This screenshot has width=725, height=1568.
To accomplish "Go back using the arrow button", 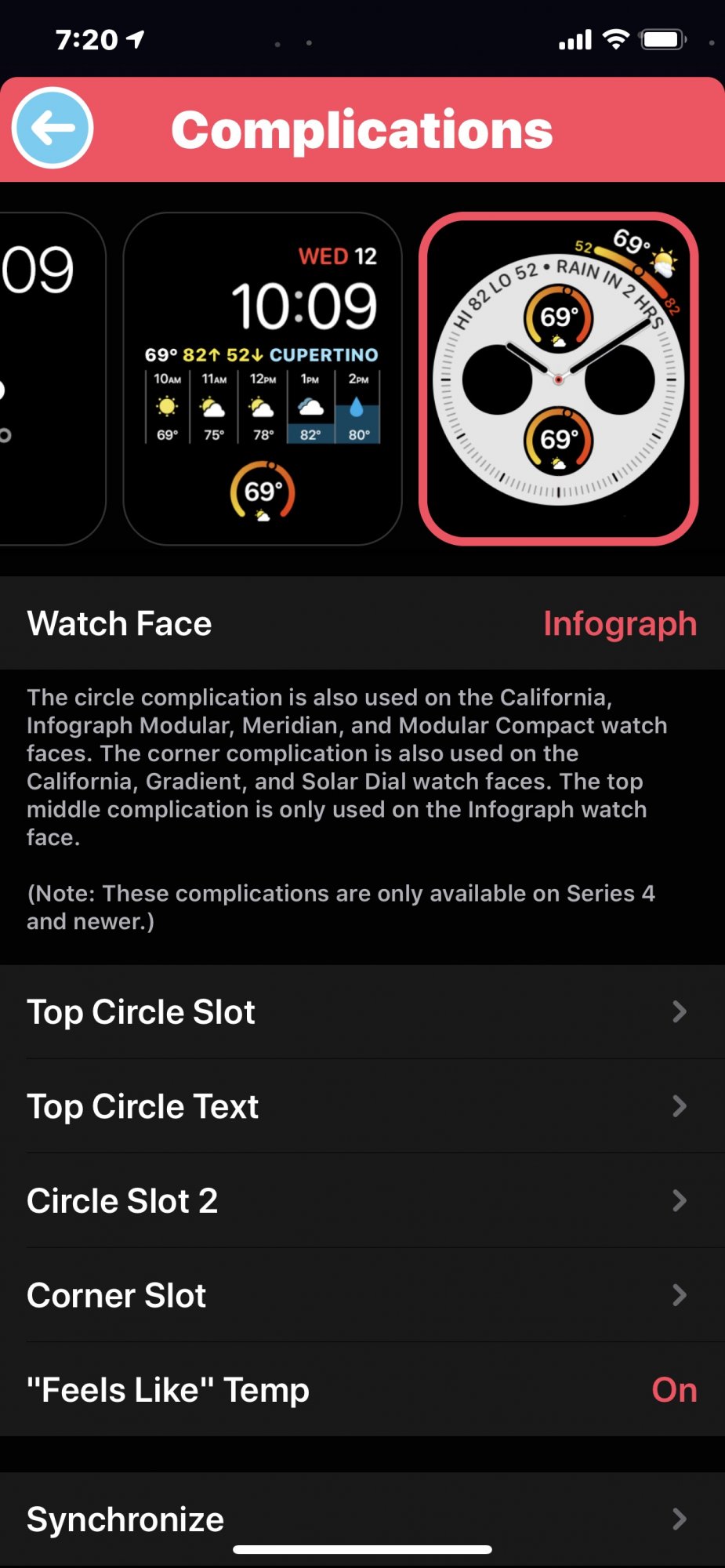I will click(53, 128).
